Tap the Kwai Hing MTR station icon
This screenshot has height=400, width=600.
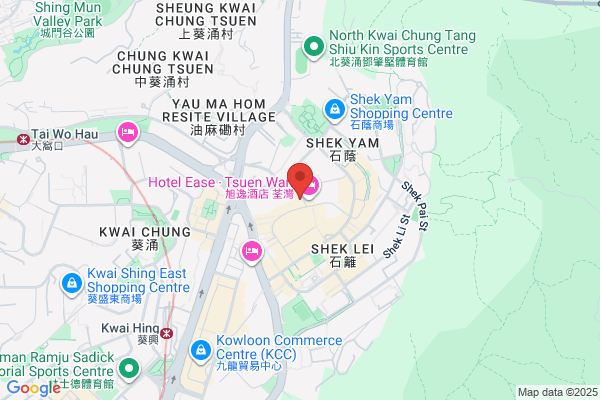[x=166, y=333]
